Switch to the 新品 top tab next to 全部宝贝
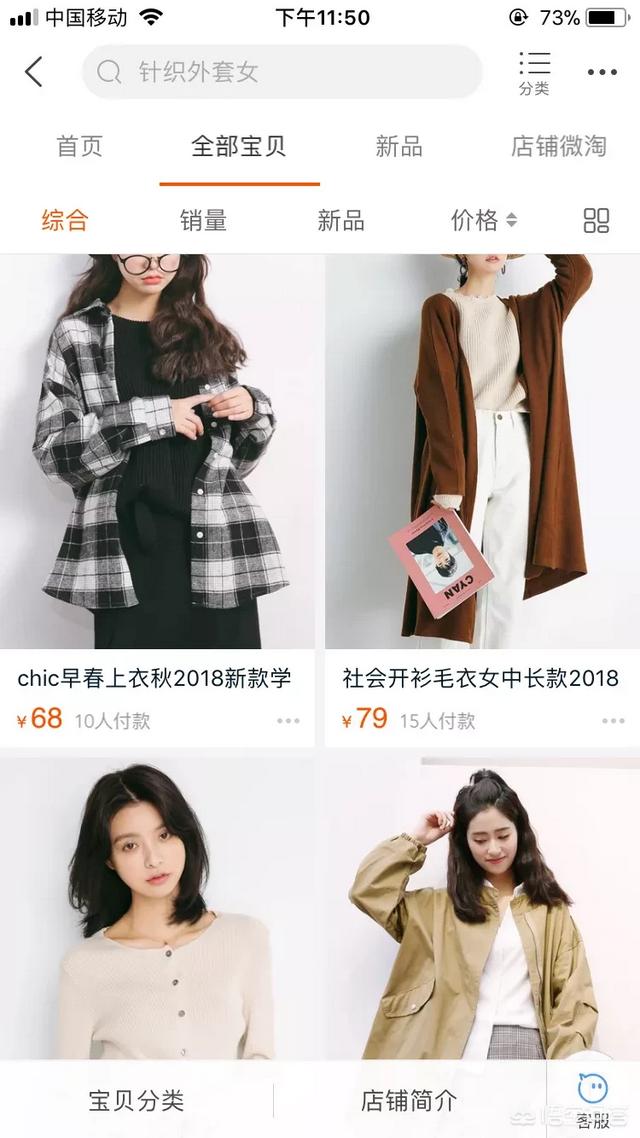This screenshot has width=640, height=1138. [x=398, y=146]
